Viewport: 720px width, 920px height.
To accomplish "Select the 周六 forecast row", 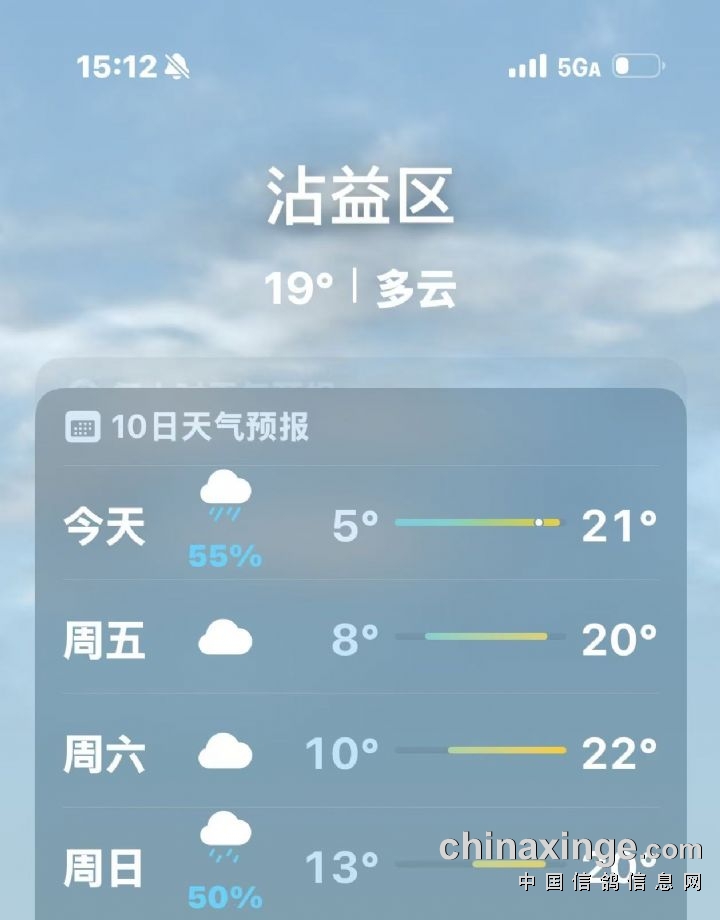I will pos(360,752).
